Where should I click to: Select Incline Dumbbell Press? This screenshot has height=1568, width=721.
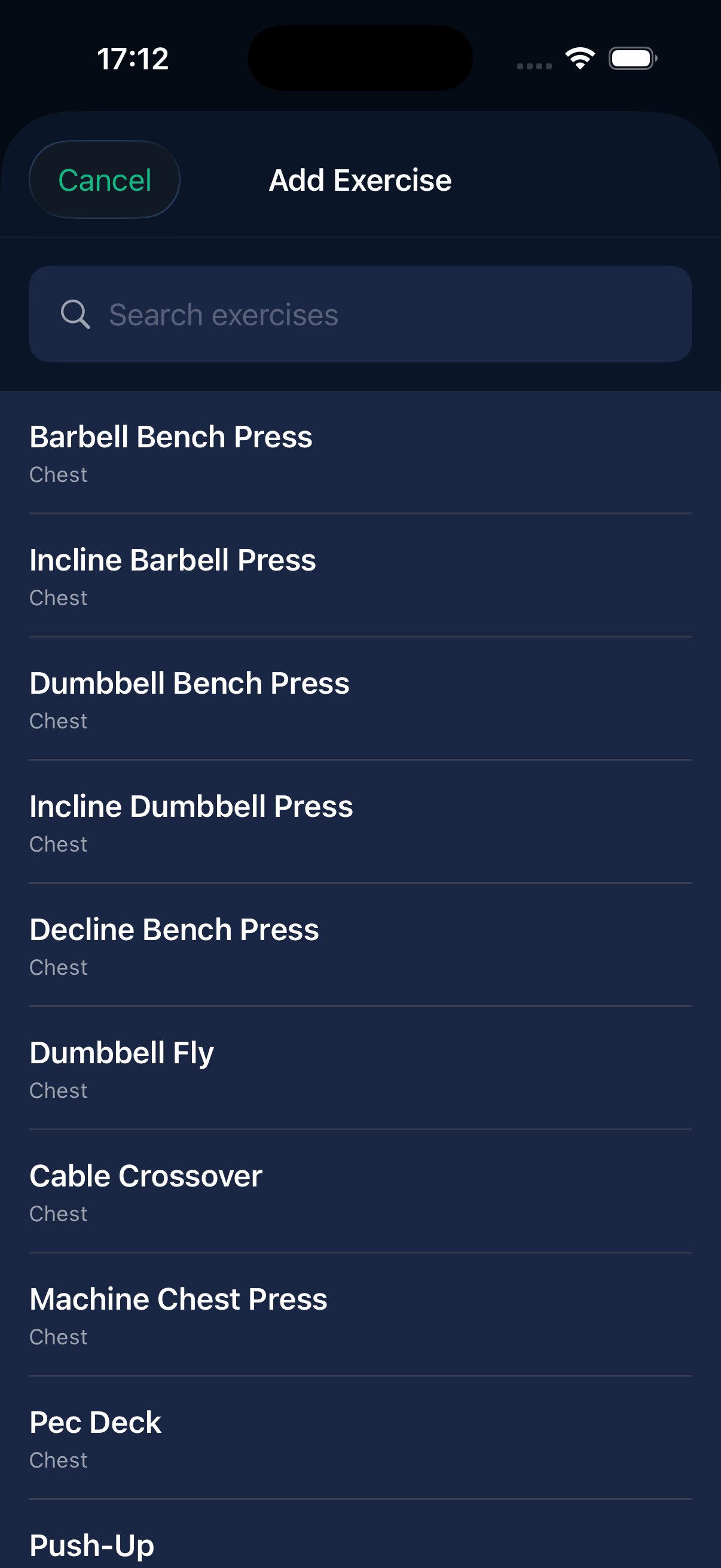pyautogui.click(x=191, y=807)
